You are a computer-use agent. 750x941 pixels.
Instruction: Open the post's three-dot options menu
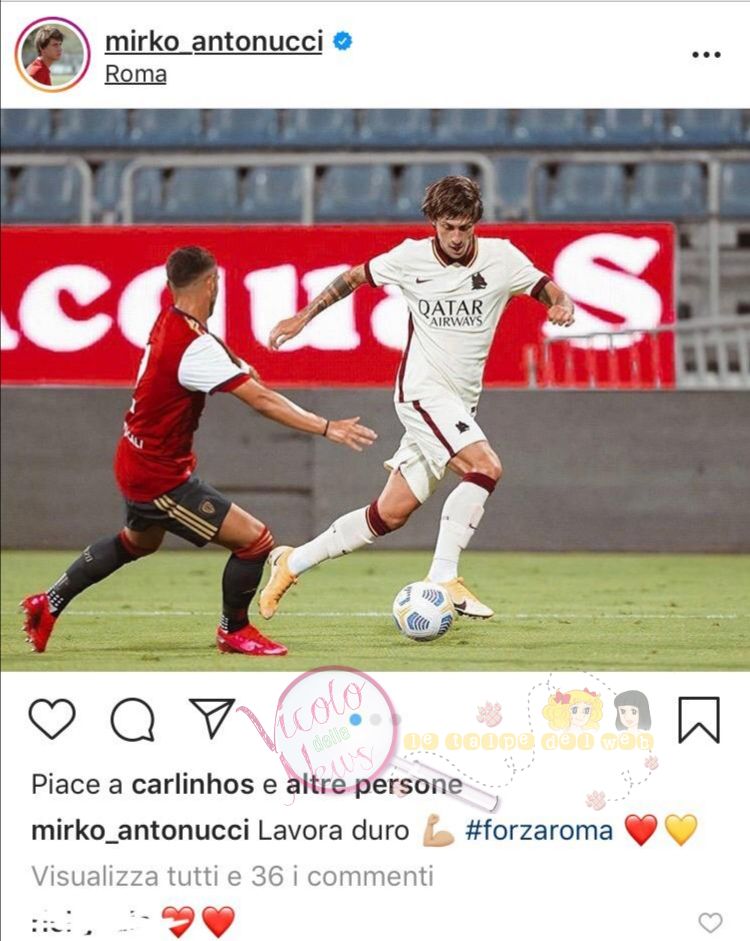(706, 54)
